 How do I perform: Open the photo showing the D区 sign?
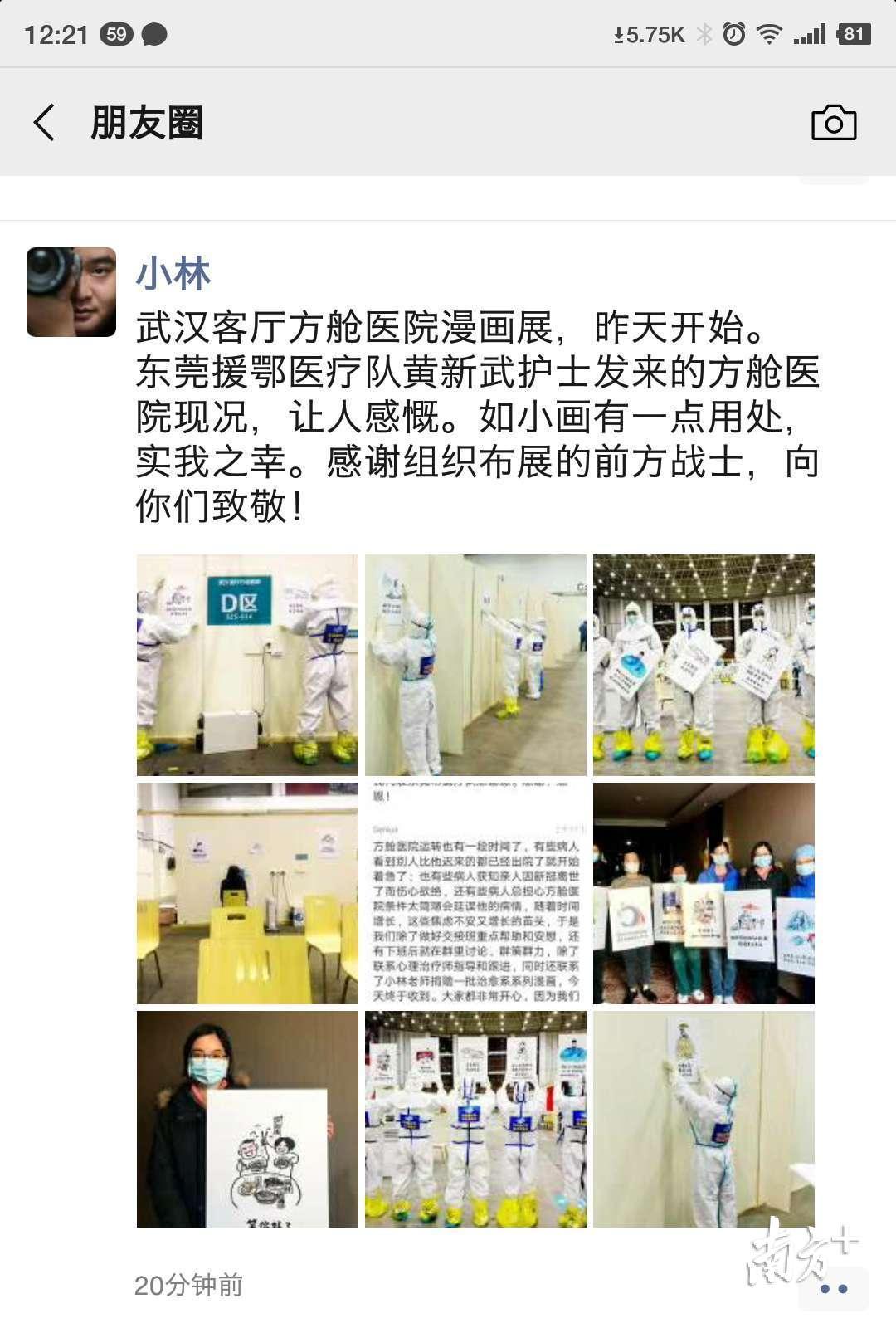click(247, 665)
